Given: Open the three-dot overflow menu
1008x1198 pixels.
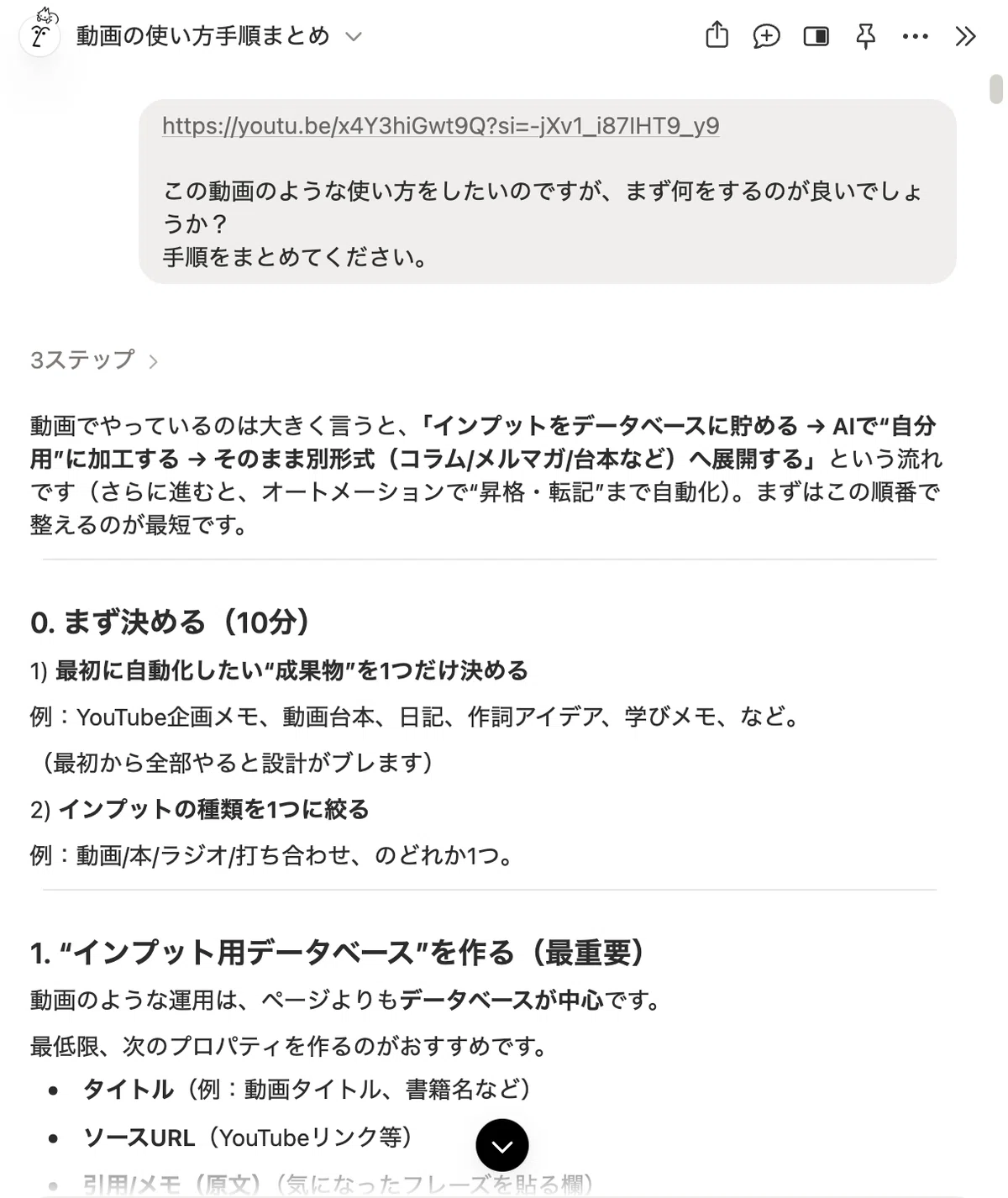Looking at the screenshot, I should (x=915, y=36).
